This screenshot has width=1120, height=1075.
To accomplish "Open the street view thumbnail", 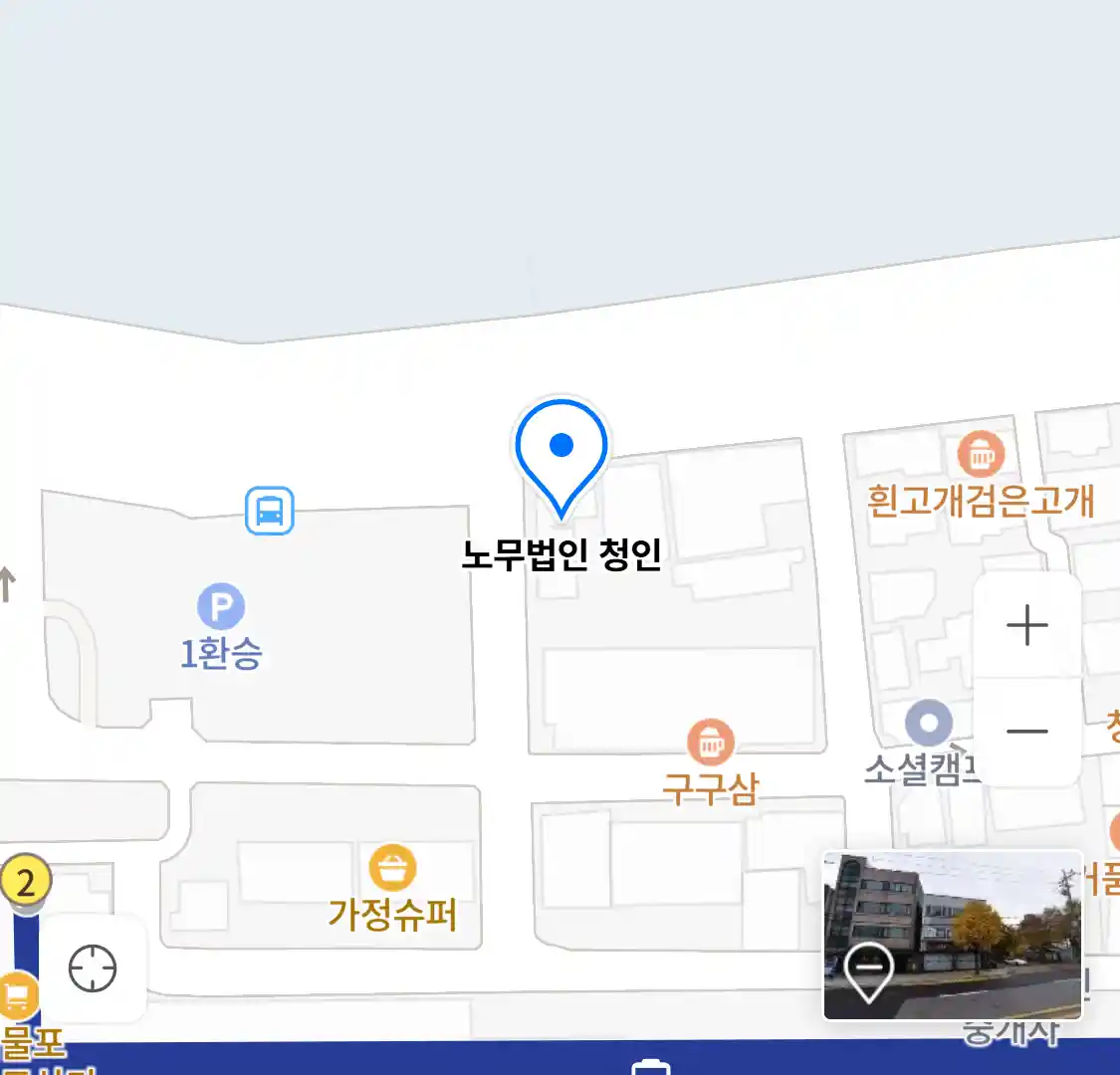I will click(952, 935).
